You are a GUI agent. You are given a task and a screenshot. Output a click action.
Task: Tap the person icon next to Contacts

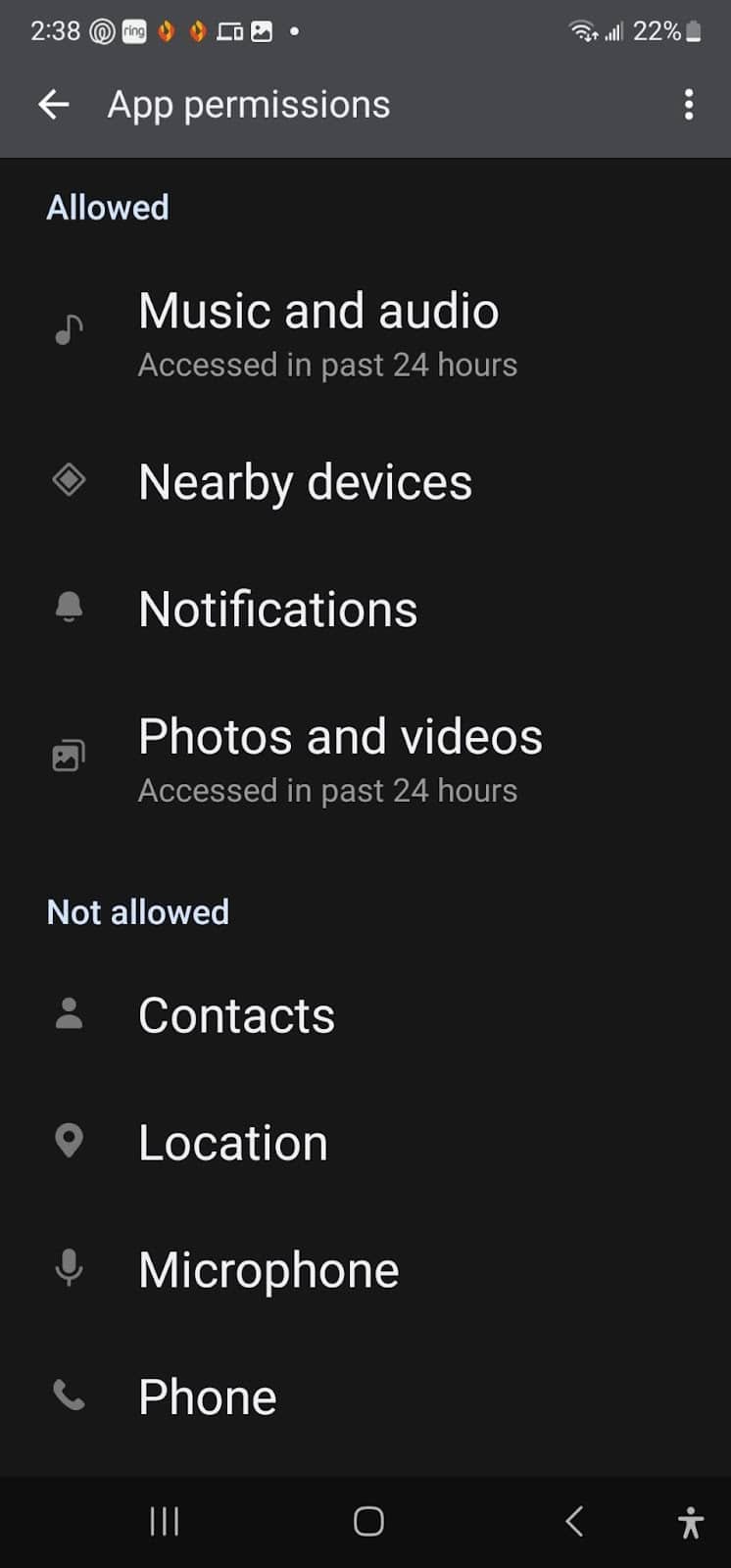(68, 1014)
